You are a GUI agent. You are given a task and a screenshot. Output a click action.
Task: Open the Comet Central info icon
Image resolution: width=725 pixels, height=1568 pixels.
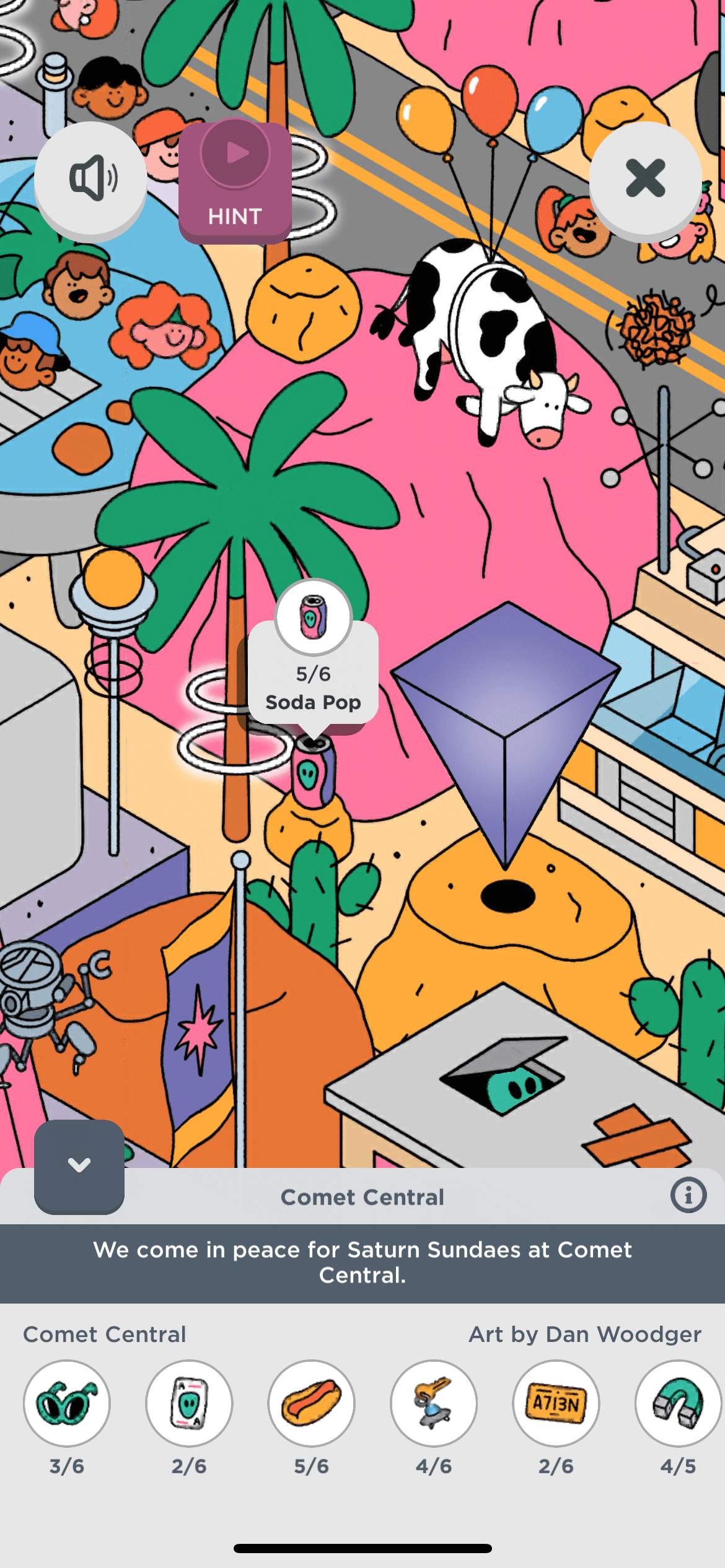point(688,1195)
